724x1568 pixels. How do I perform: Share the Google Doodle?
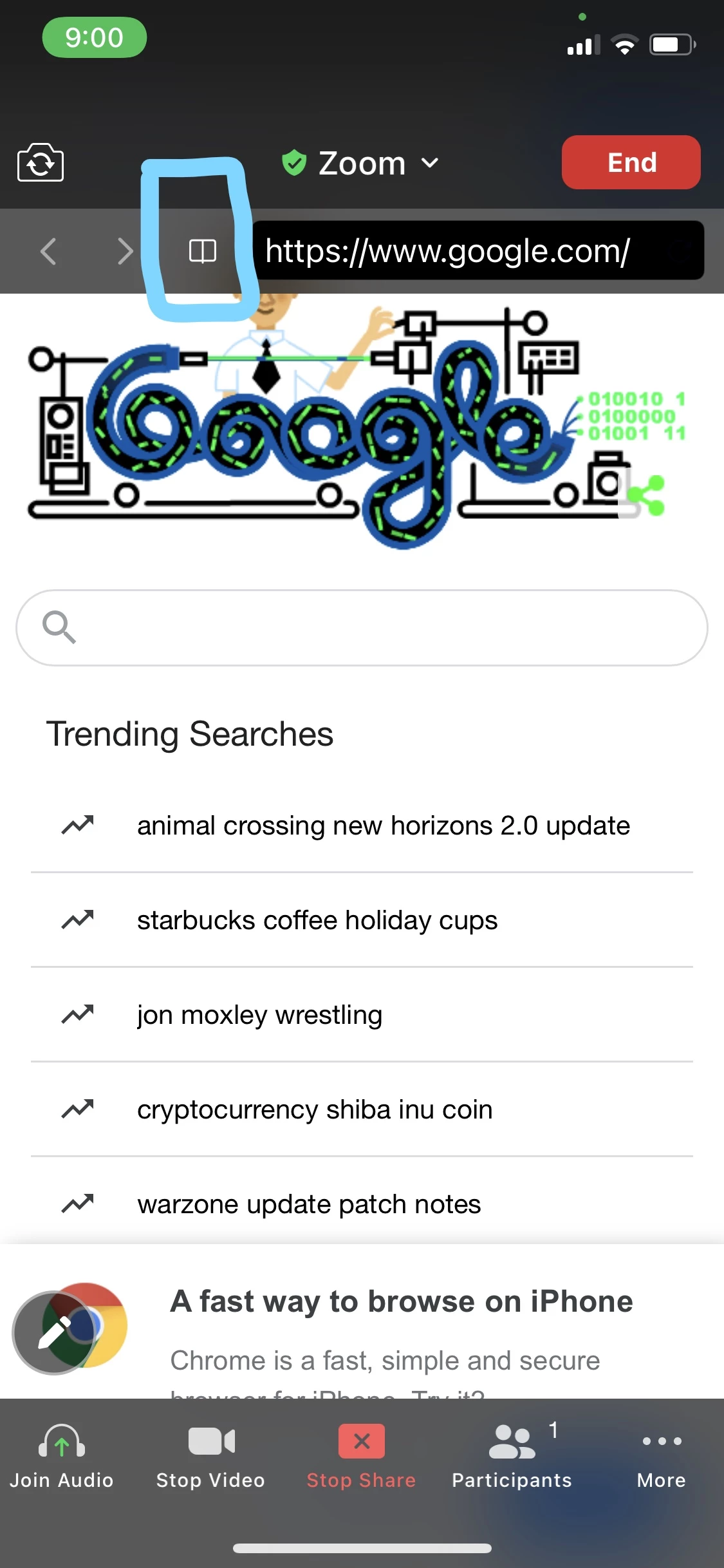click(x=645, y=496)
